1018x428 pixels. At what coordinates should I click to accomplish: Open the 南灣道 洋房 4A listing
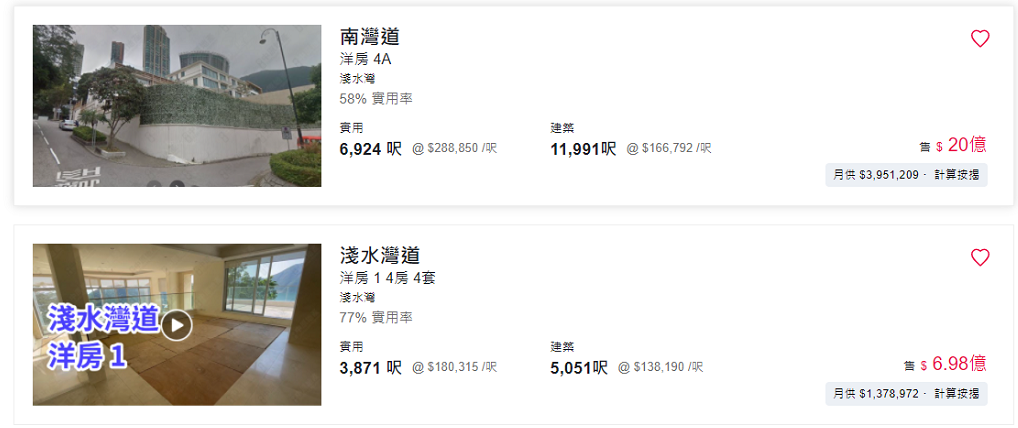pos(370,37)
